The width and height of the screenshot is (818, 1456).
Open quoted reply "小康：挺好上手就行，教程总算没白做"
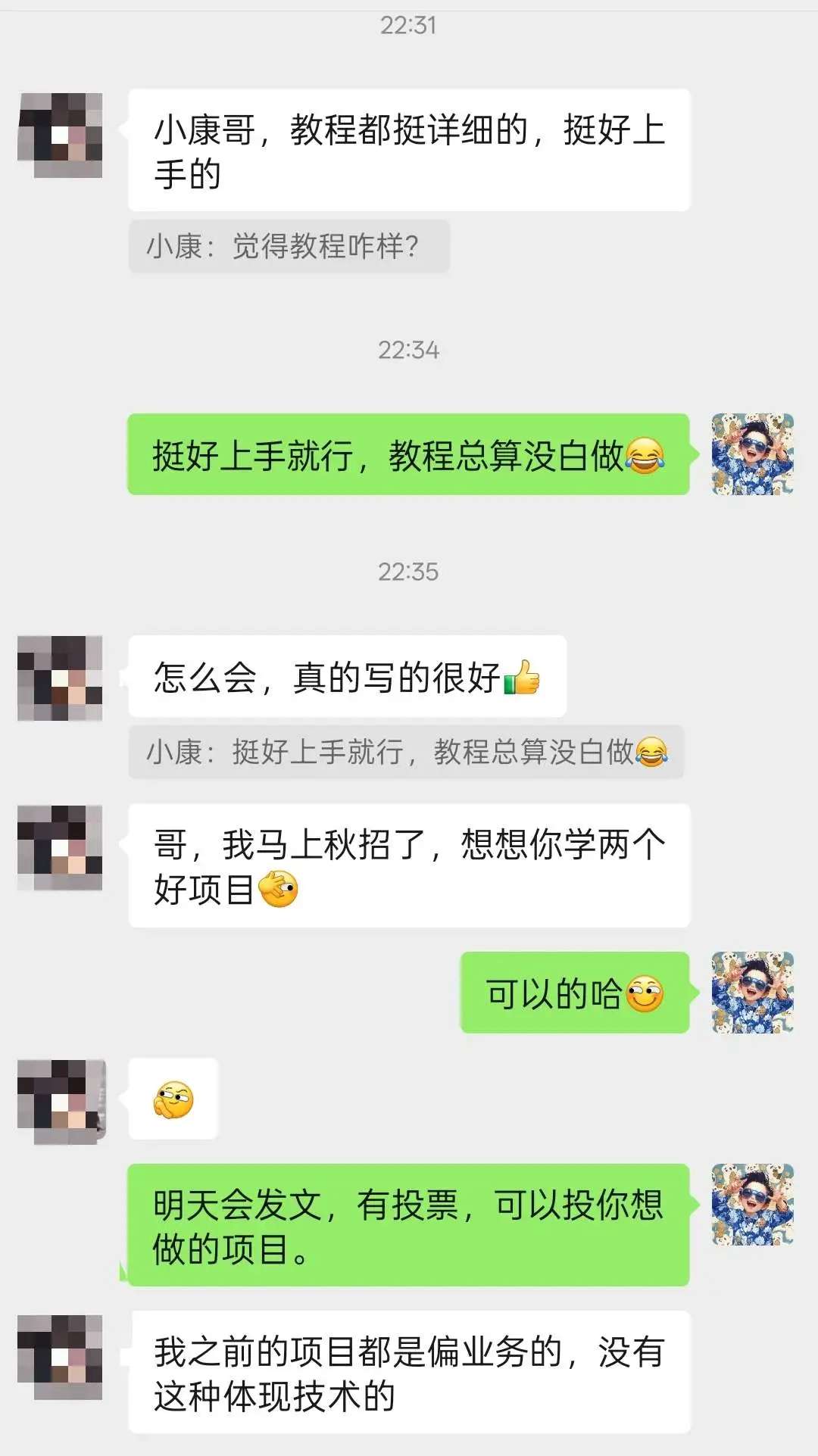tap(406, 753)
